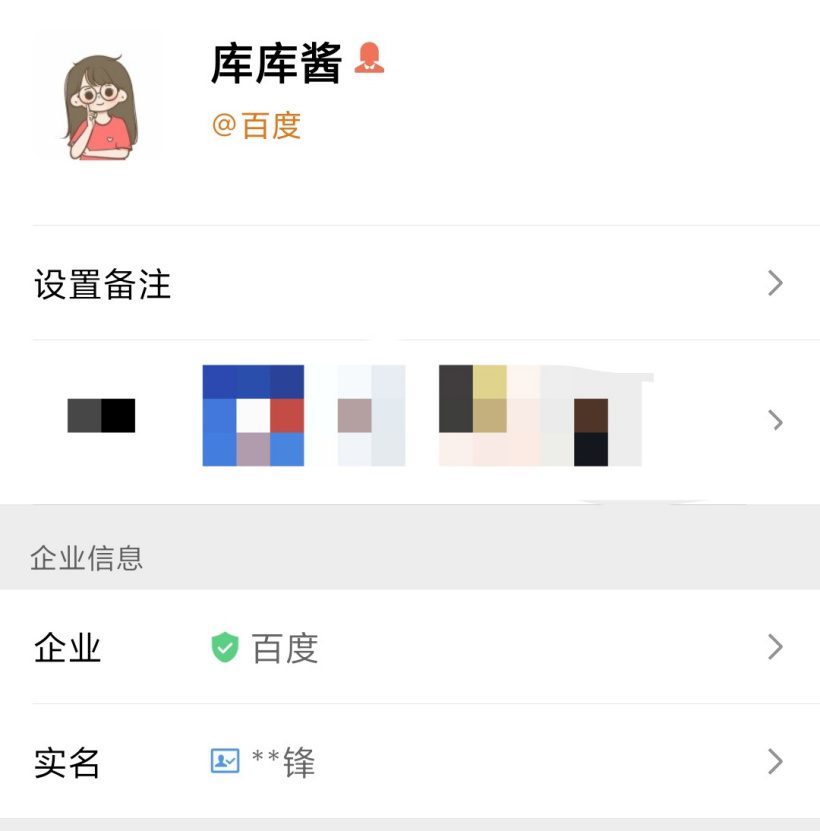Open the third light-colored photo thumbnail
Screen dimensions: 820x831
tap(370, 415)
